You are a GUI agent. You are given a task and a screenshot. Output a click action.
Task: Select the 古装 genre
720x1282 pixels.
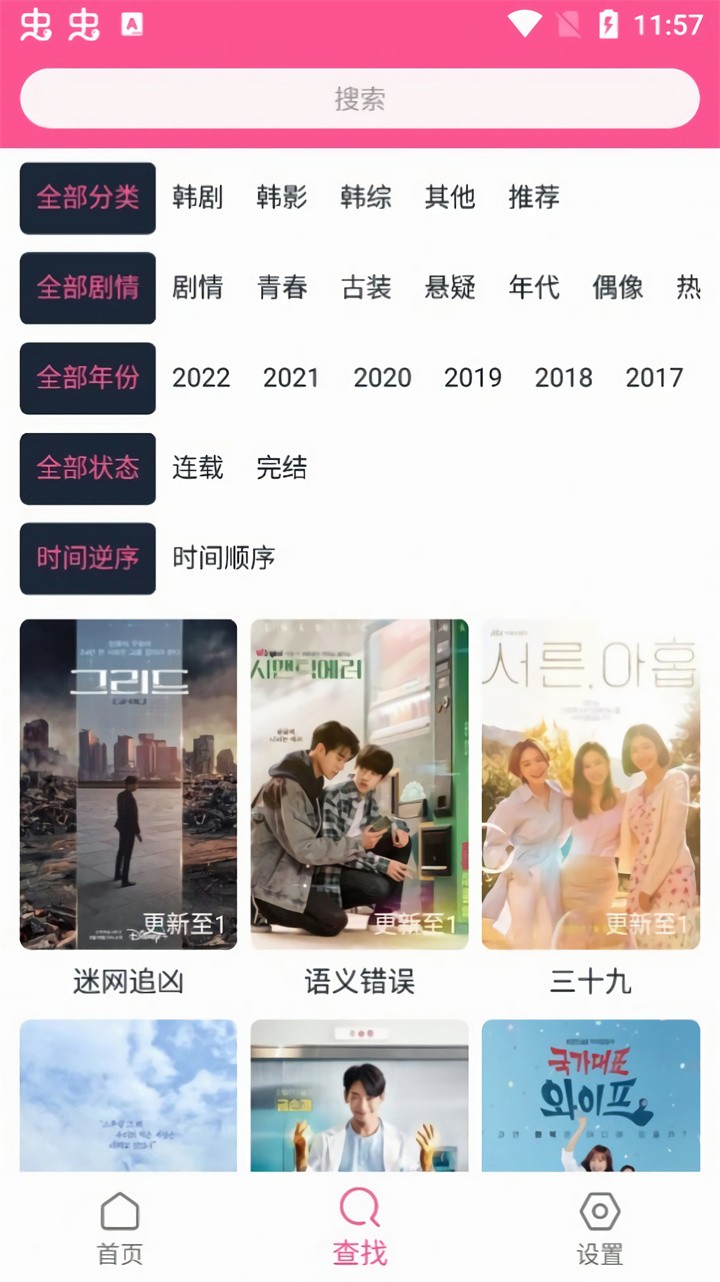pyautogui.click(x=366, y=287)
